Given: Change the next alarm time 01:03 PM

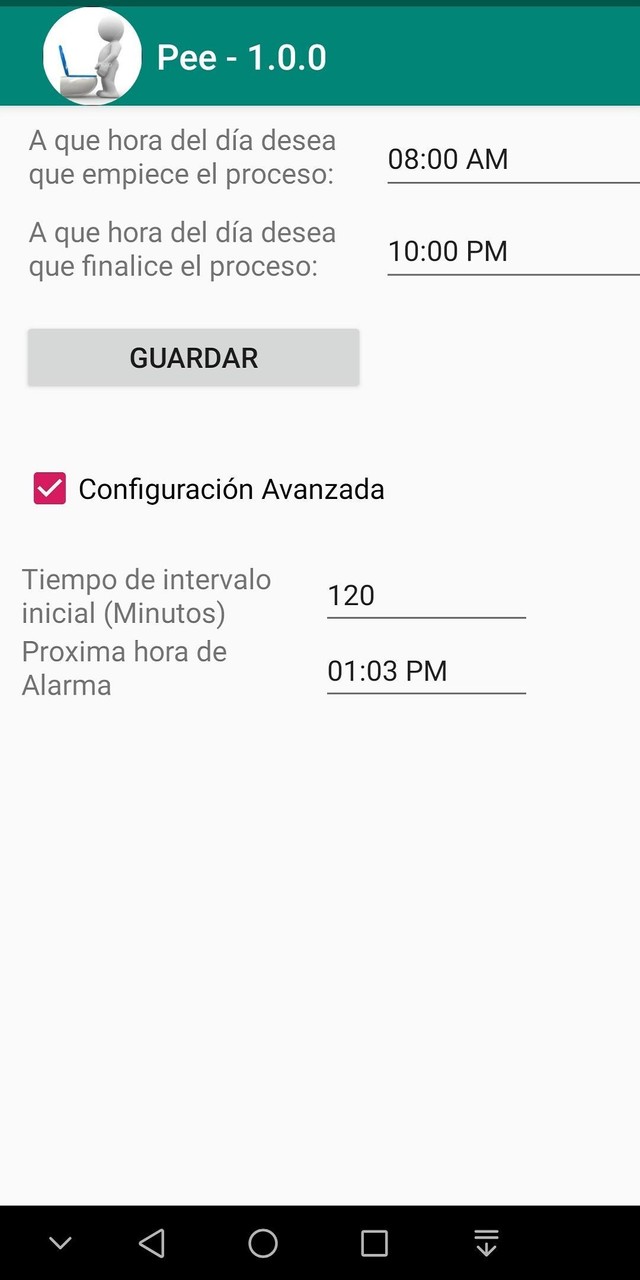Looking at the screenshot, I should pyautogui.click(x=425, y=671).
